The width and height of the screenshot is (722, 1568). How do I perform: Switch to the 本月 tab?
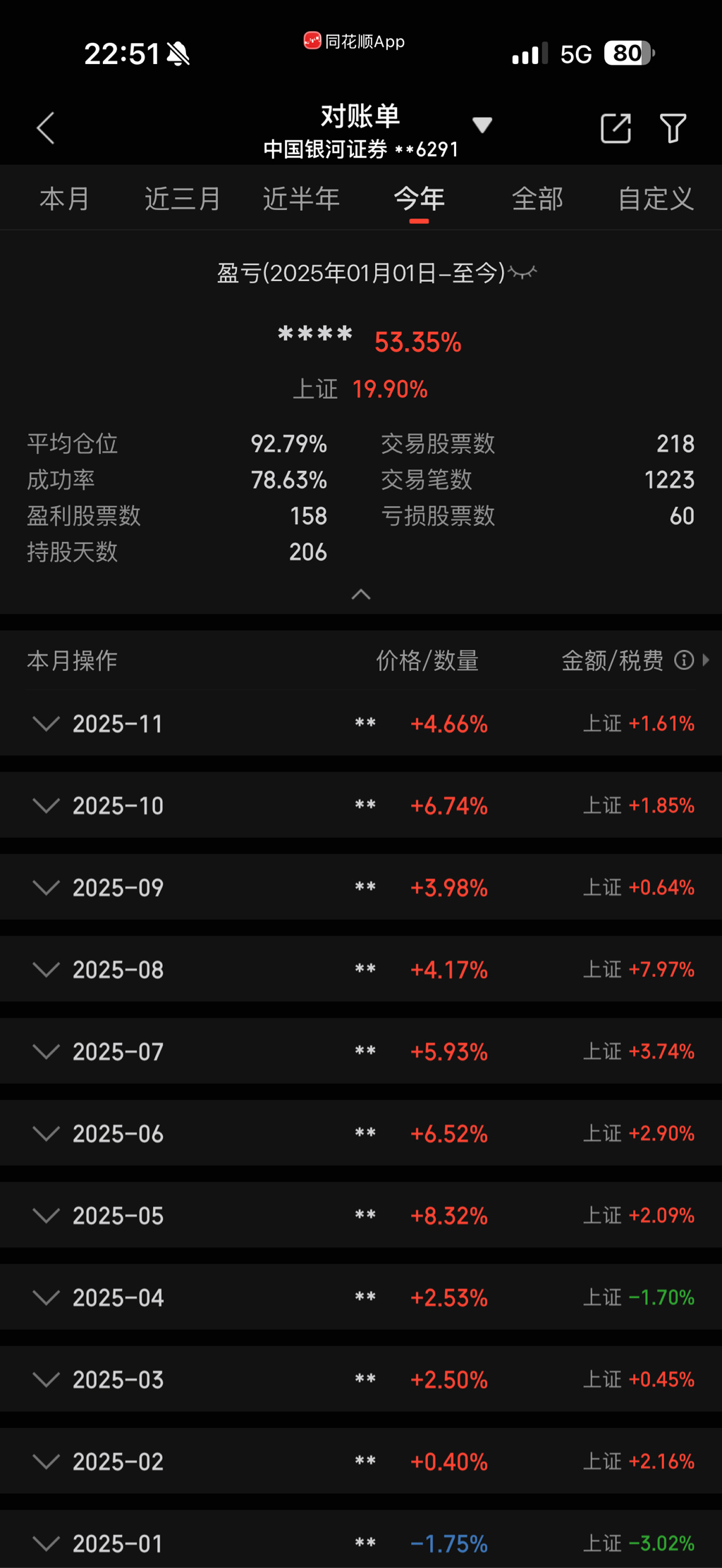point(64,199)
